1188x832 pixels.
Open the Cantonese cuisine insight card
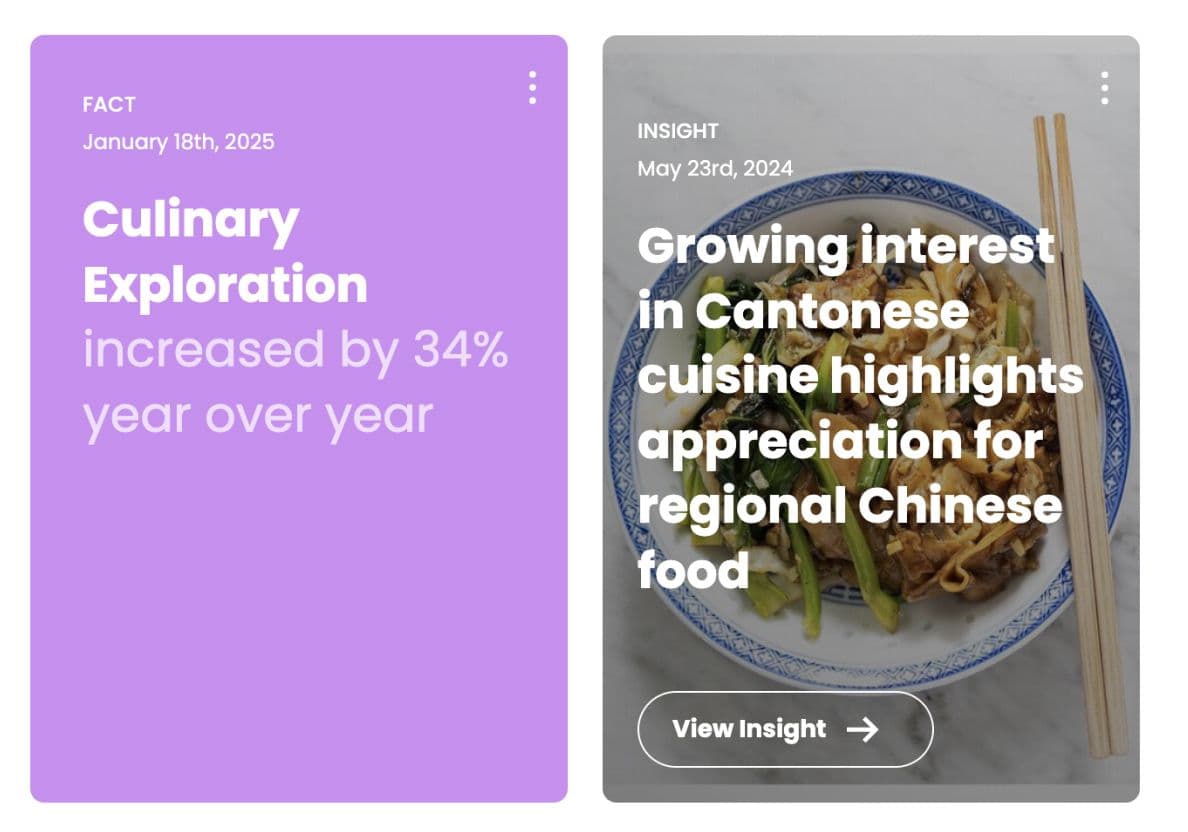coord(850,400)
